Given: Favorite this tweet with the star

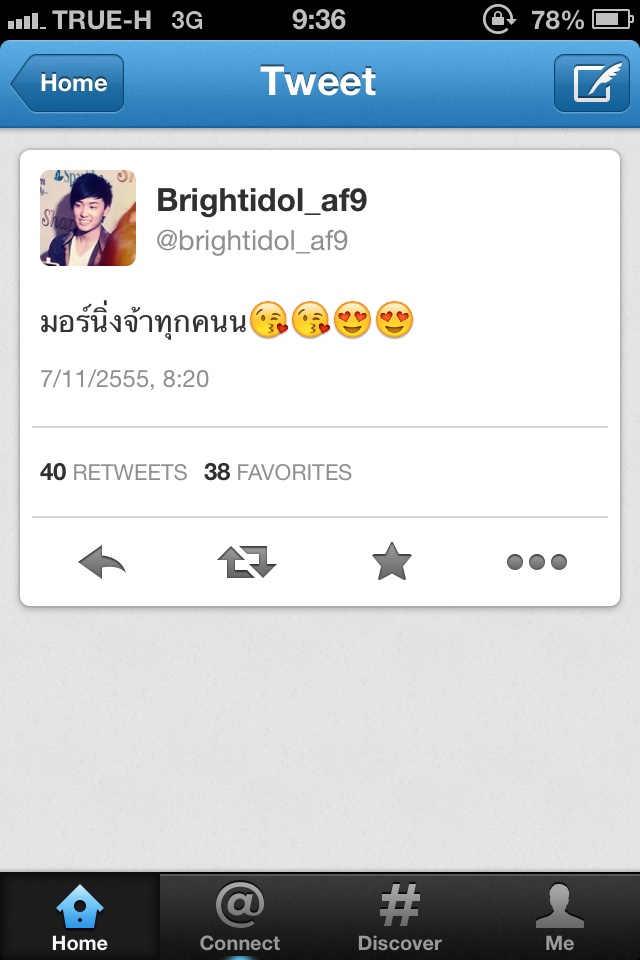Looking at the screenshot, I should (391, 563).
